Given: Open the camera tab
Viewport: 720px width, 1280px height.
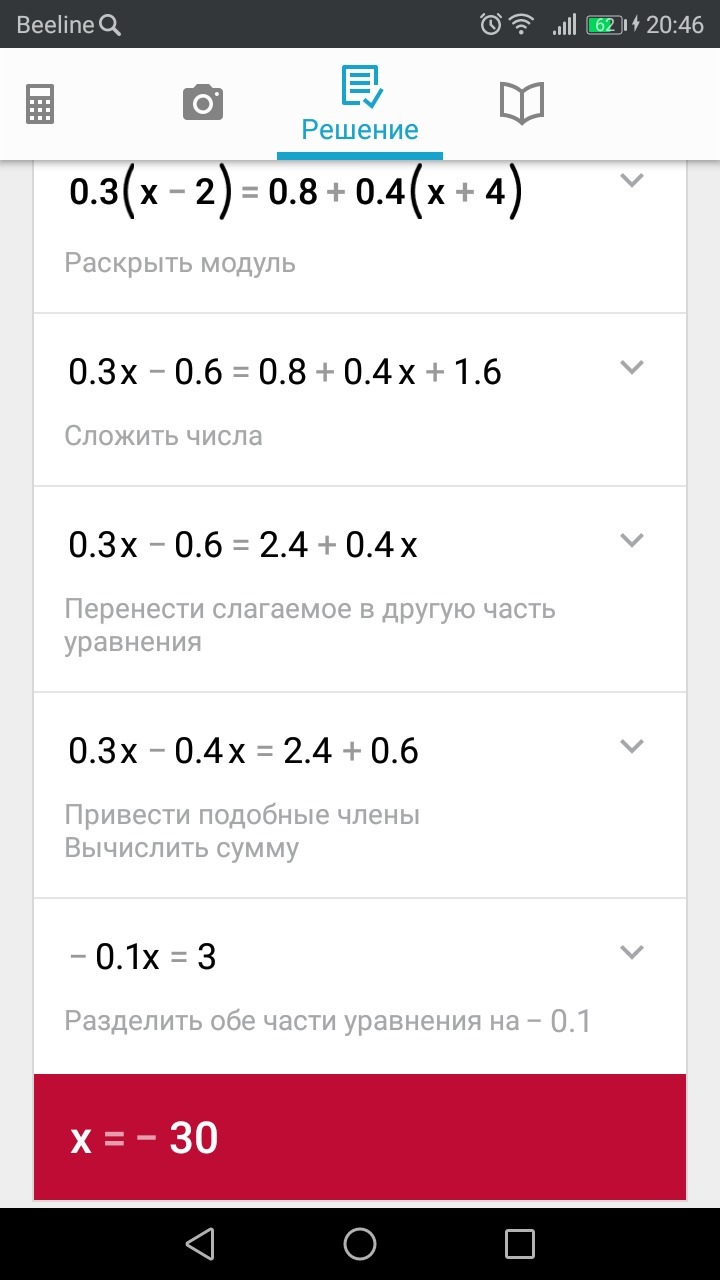Looking at the screenshot, I should click(202, 104).
